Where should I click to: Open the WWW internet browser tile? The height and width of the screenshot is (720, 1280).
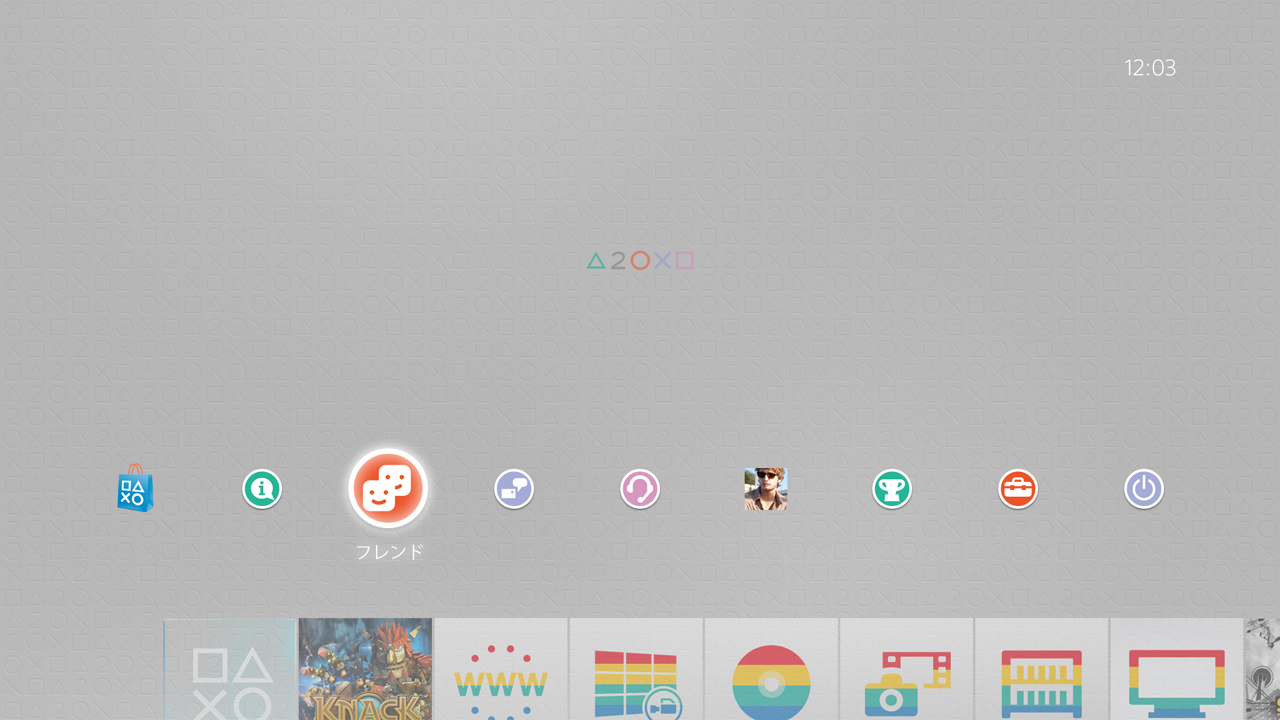[x=501, y=668]
